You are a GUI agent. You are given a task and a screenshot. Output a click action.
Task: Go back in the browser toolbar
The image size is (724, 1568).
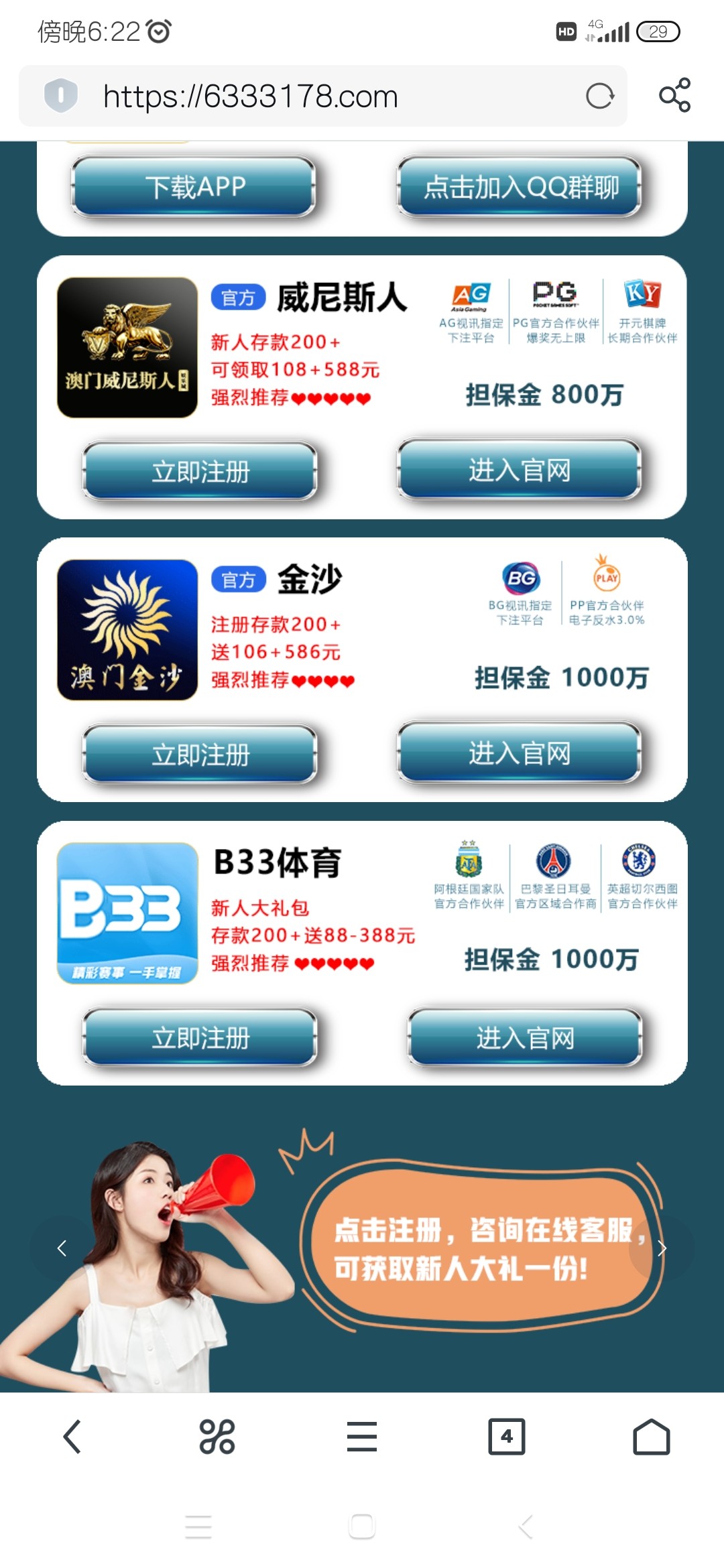72,1437
